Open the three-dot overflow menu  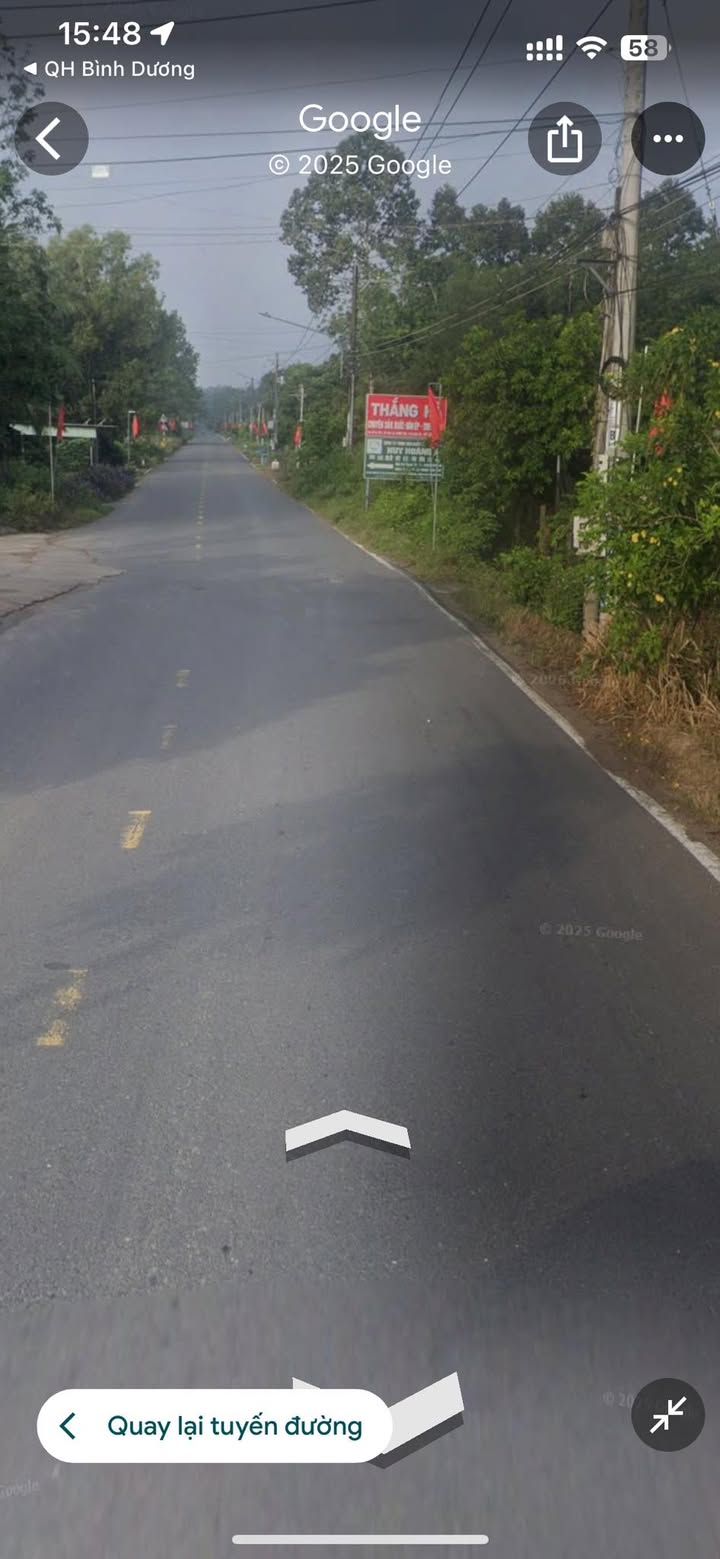pyautogui.click(x=668, y=139)
